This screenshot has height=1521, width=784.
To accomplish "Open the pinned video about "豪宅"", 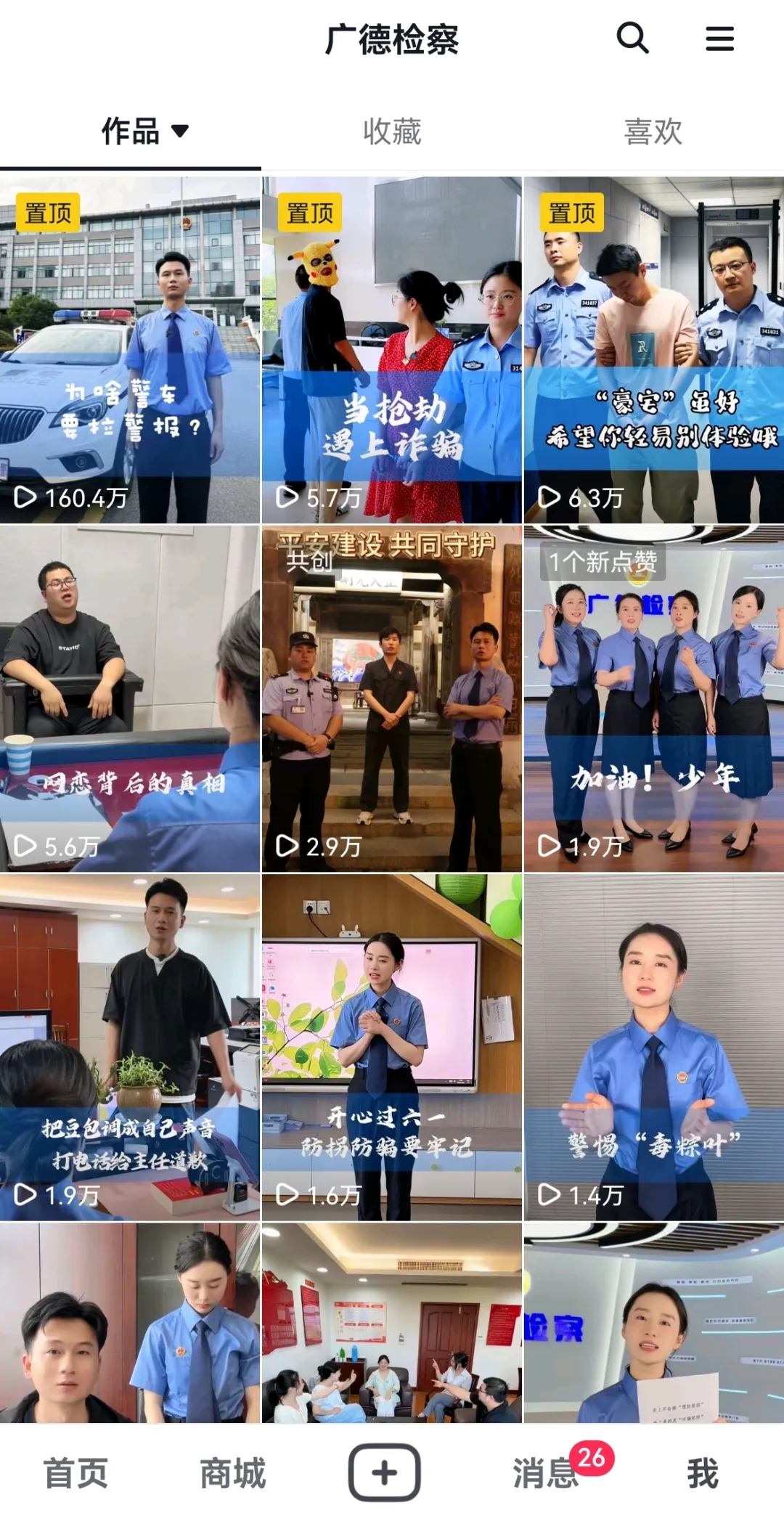I will [x=653, y=350].
